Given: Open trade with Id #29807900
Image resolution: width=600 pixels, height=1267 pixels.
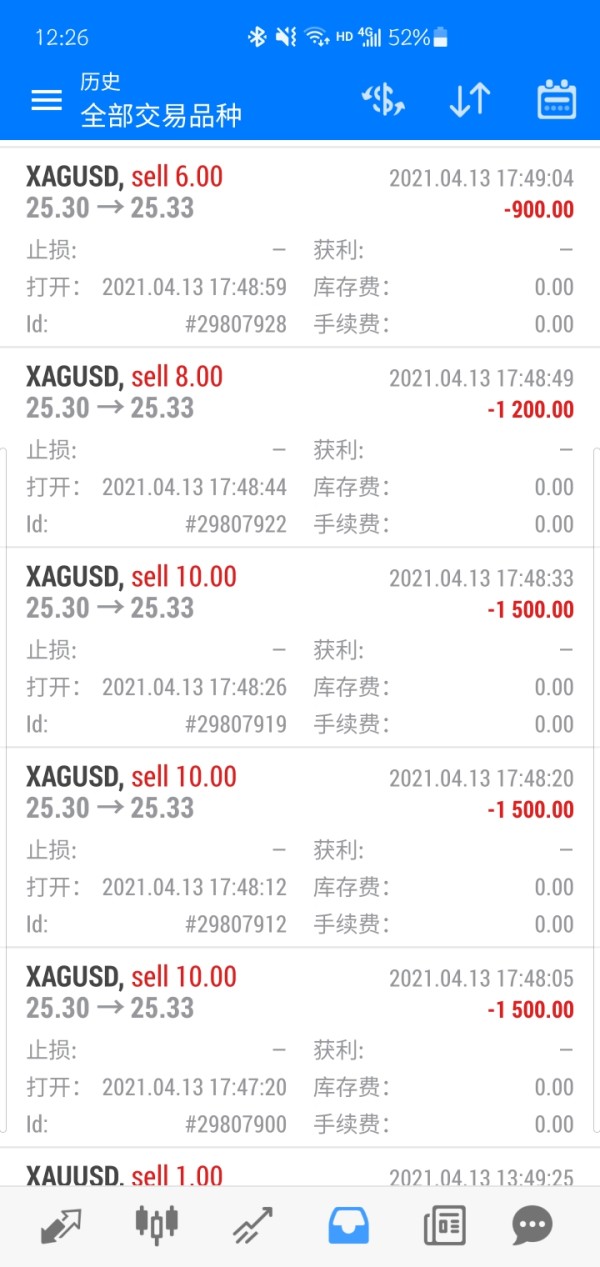Looking at the screenshot, I should pyautogui.click(x=300, y=1048).
